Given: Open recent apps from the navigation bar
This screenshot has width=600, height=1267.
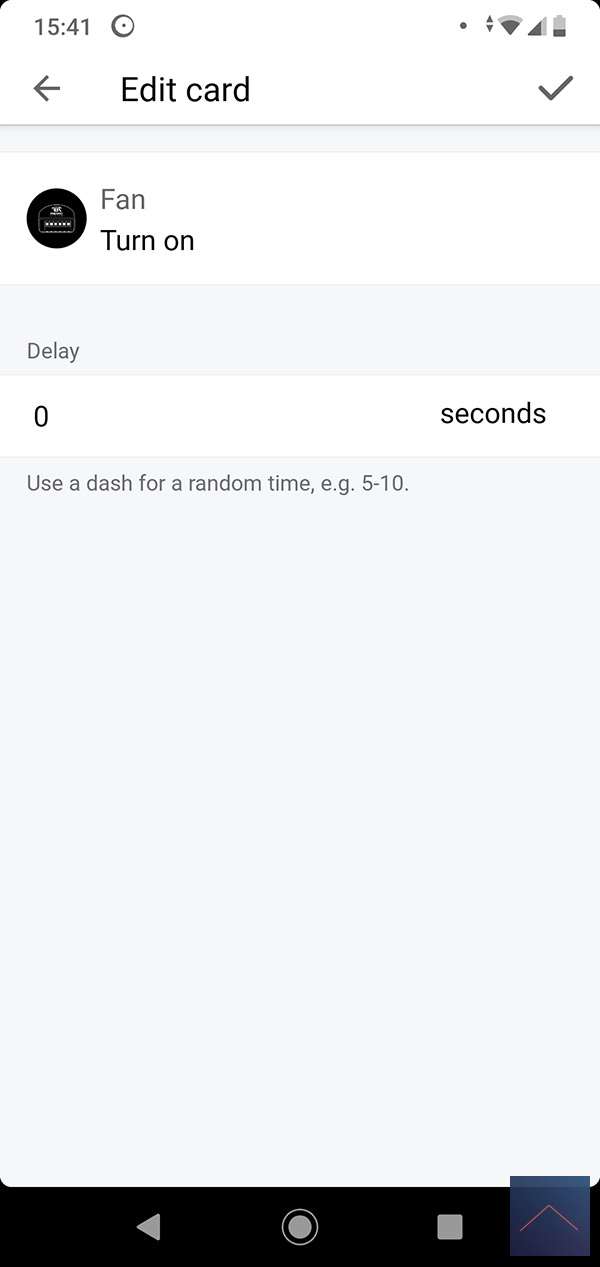Looking at the screenshot, I should [450, 1226].
